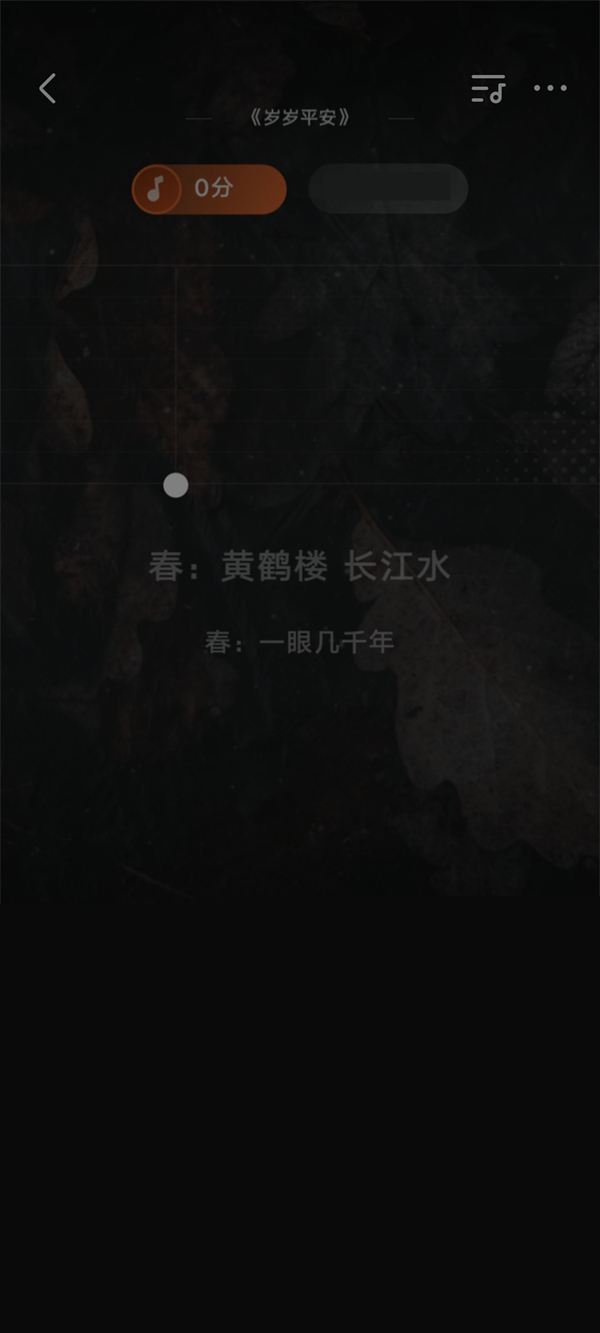Tap the 0分 score pill
Viewport: 600px width, 1333px height.
coord(209,189)
